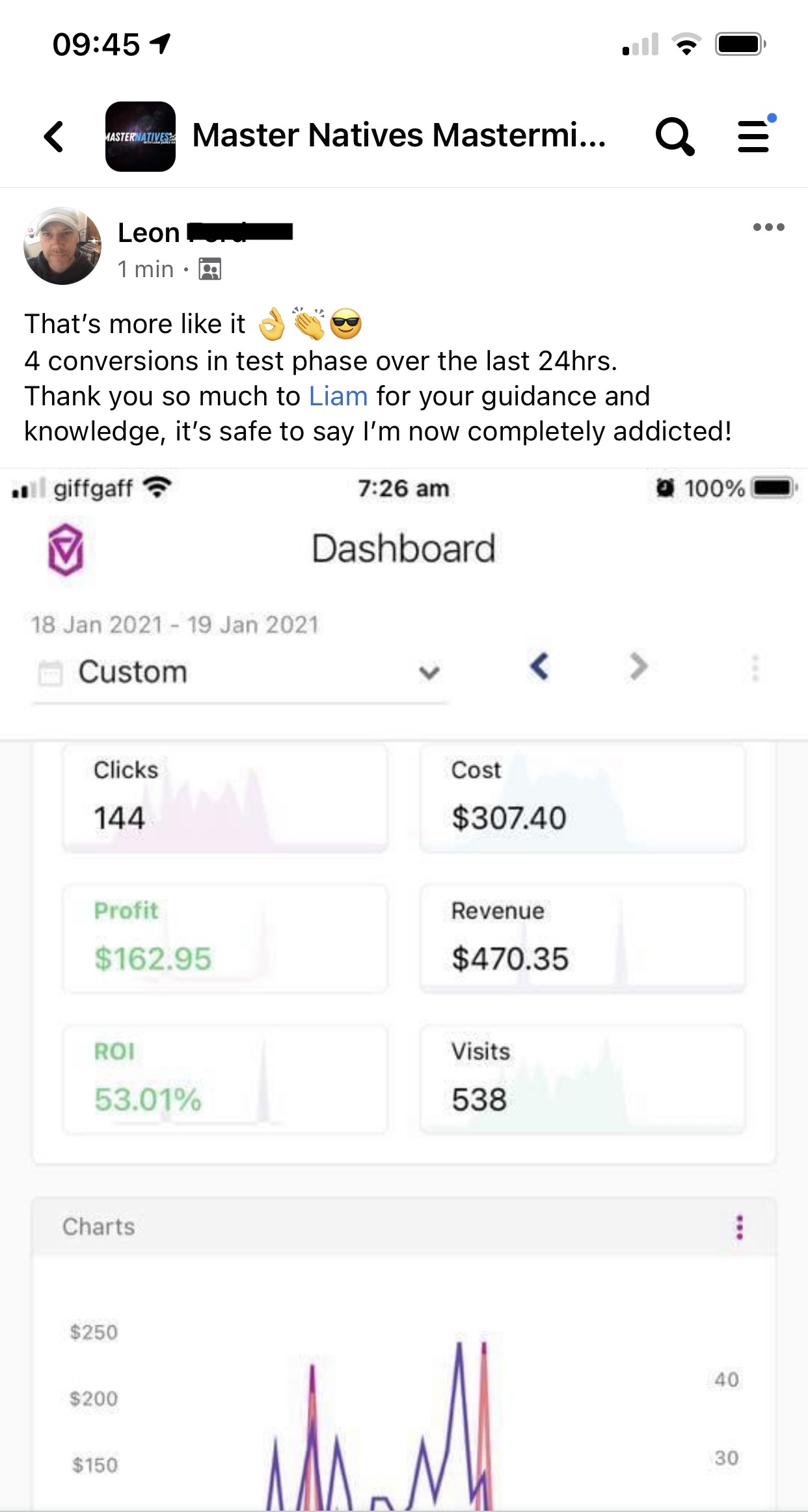View Leon's profile picture
The height and width of the screenshot is (1512, 808).
pyautogui.click(x=62, y=246)
